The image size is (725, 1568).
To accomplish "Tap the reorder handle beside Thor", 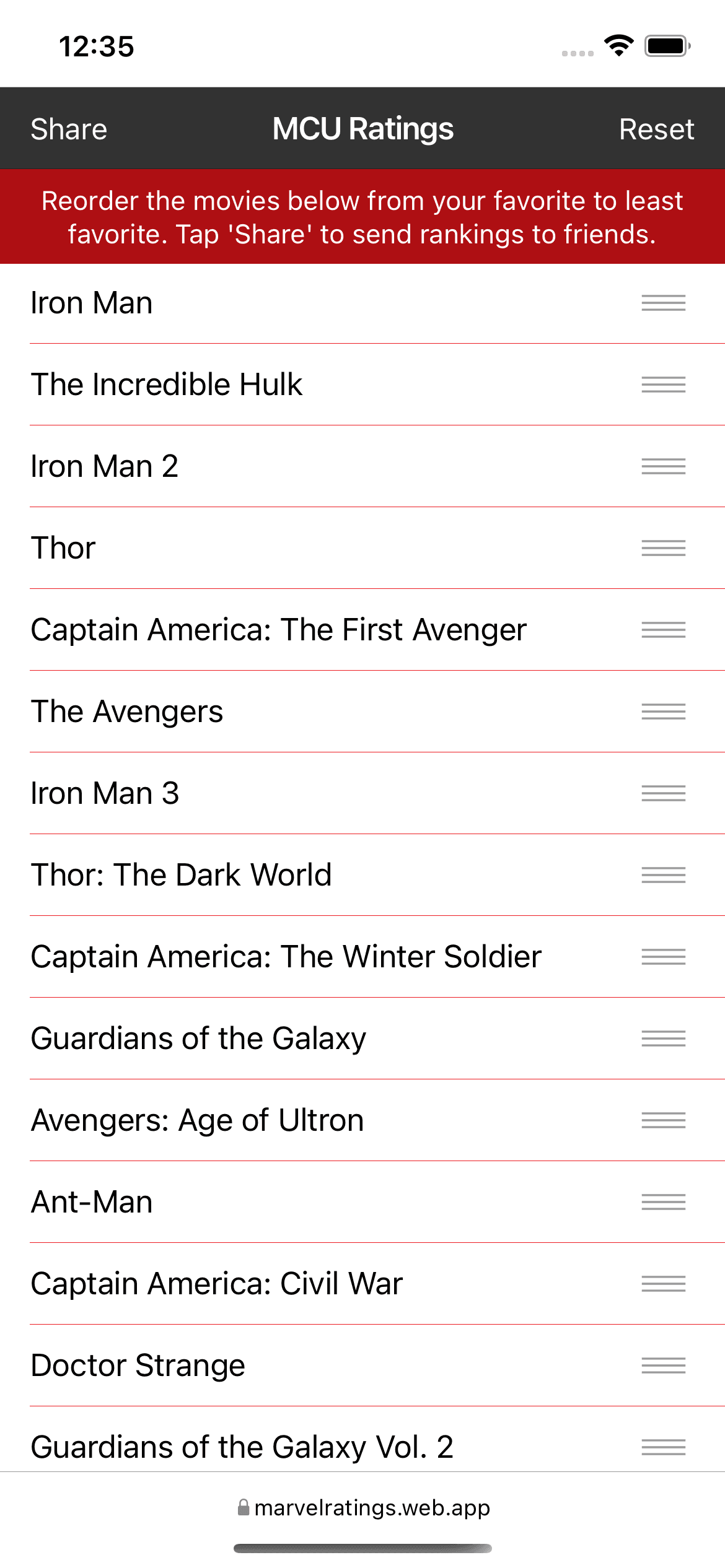I will click(x=663, y=548).
